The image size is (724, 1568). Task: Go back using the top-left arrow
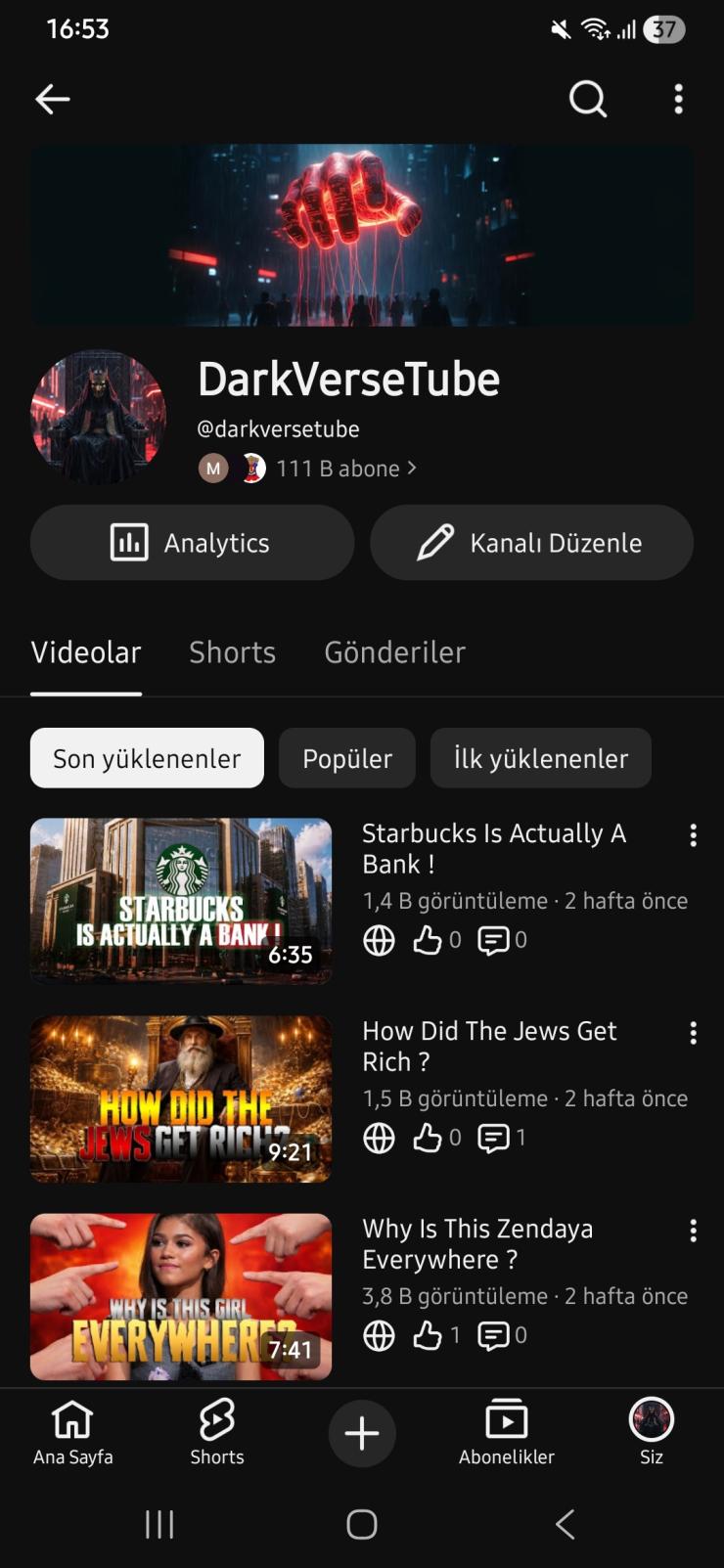click(52, 99)
